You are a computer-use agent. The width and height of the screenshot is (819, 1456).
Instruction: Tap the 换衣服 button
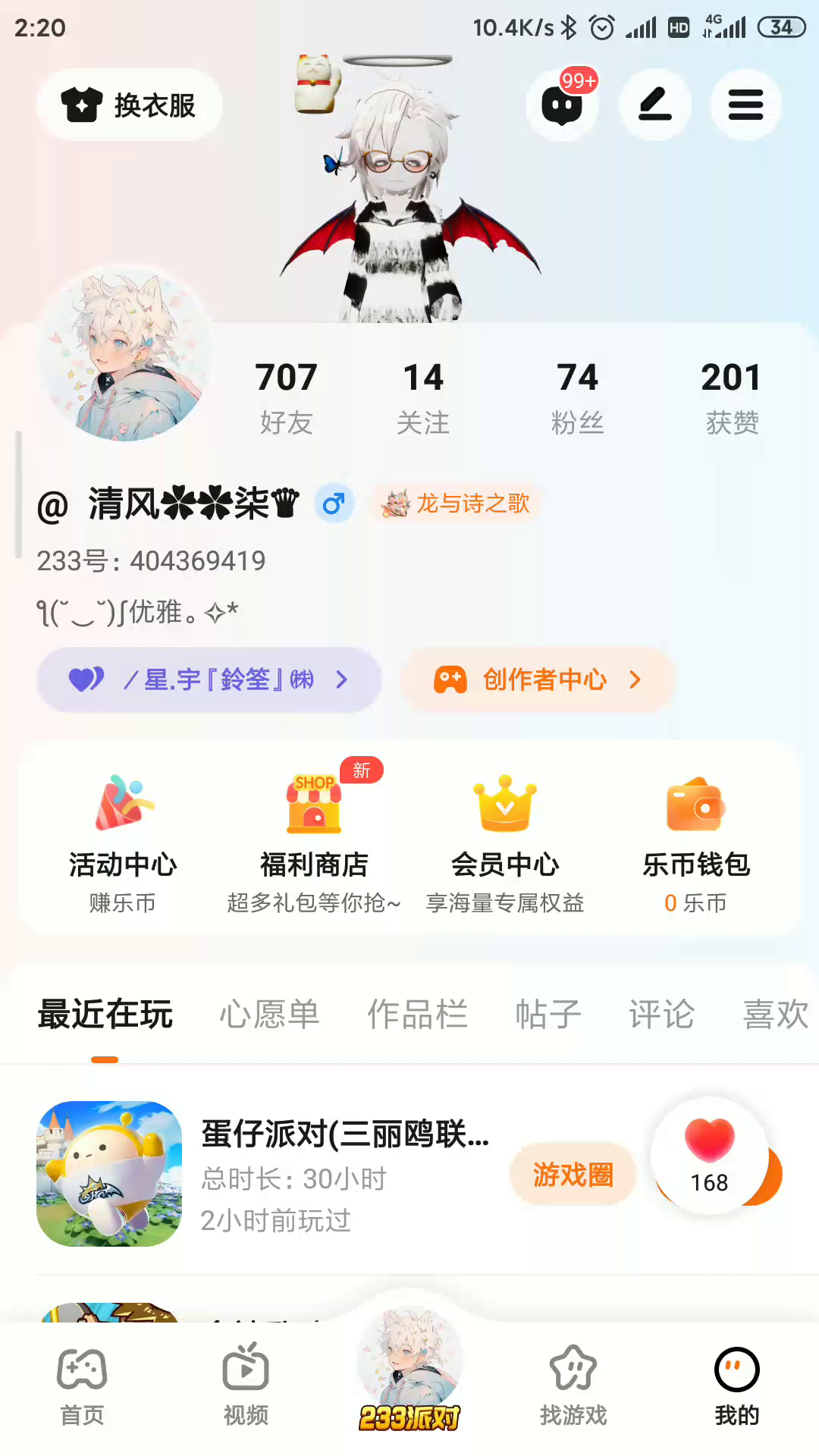coord(129,105)
